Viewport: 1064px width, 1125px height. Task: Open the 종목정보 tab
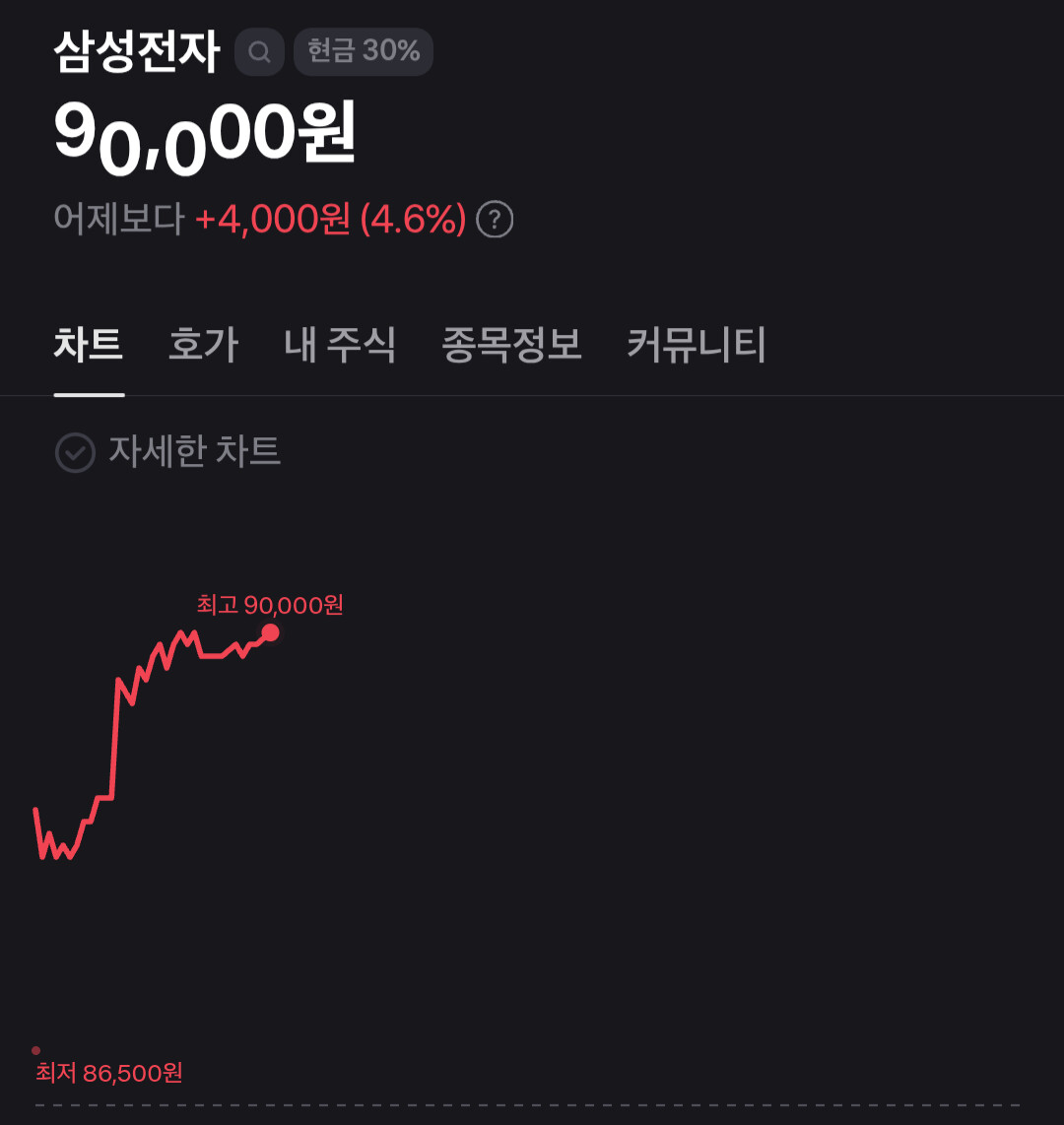511,345
